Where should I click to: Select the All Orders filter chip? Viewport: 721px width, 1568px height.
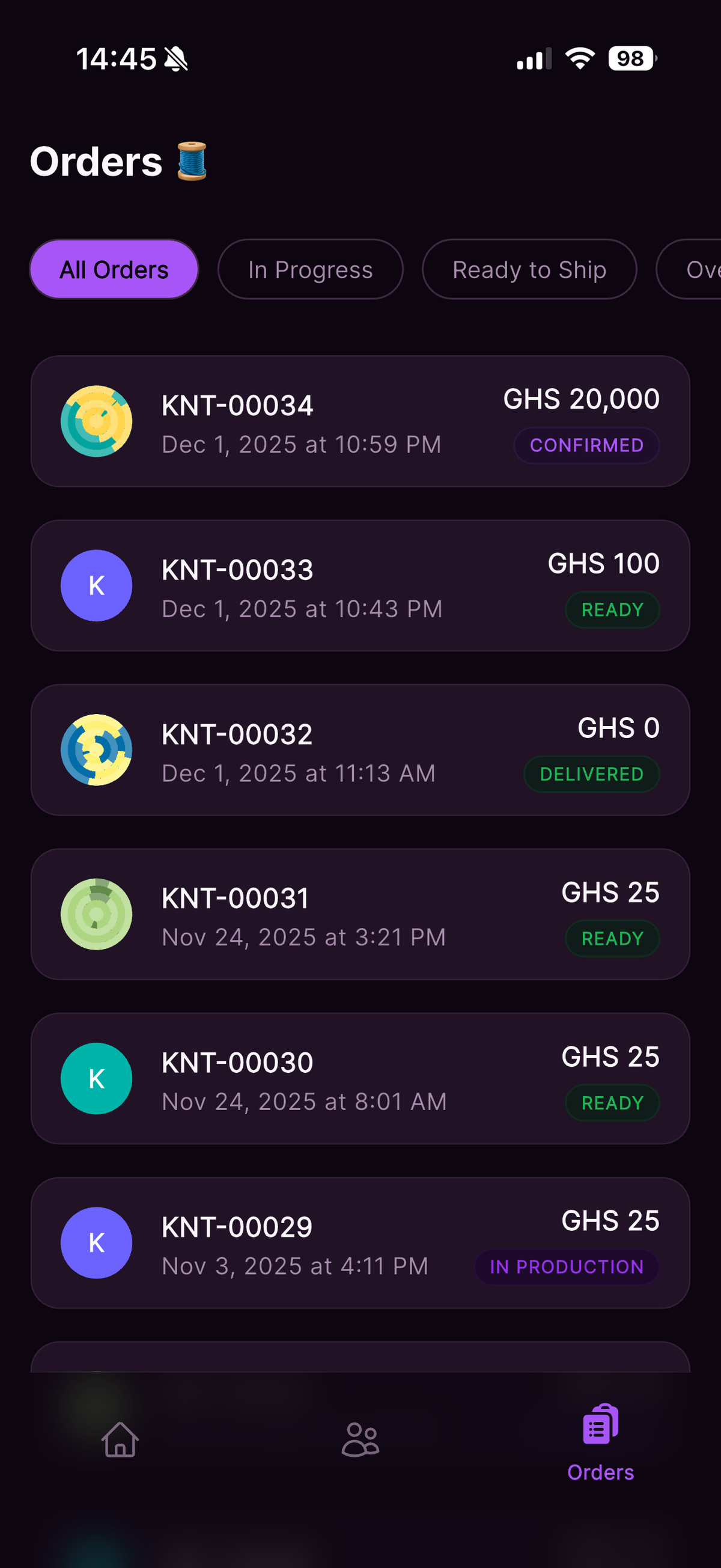(114, 269)
